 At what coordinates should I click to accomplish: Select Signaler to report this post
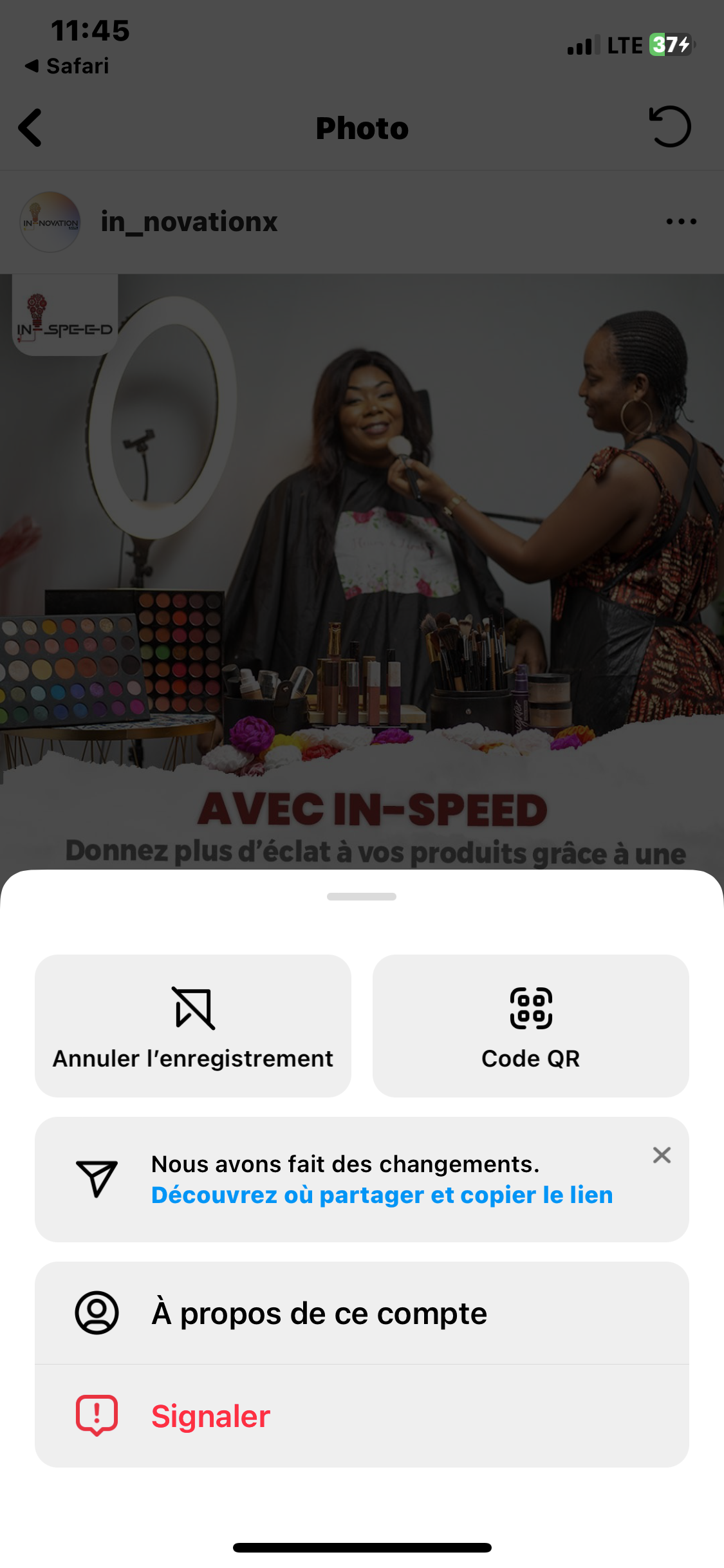click(x=362, y=1416)
